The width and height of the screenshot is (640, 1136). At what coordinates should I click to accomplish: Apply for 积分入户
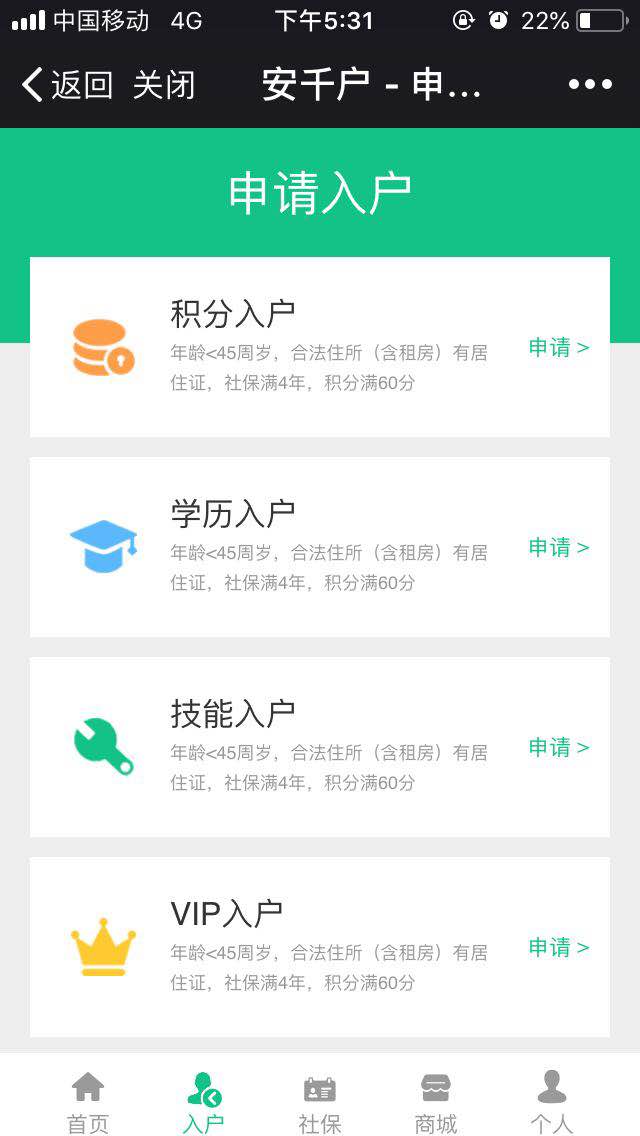[x=558, y=348]
